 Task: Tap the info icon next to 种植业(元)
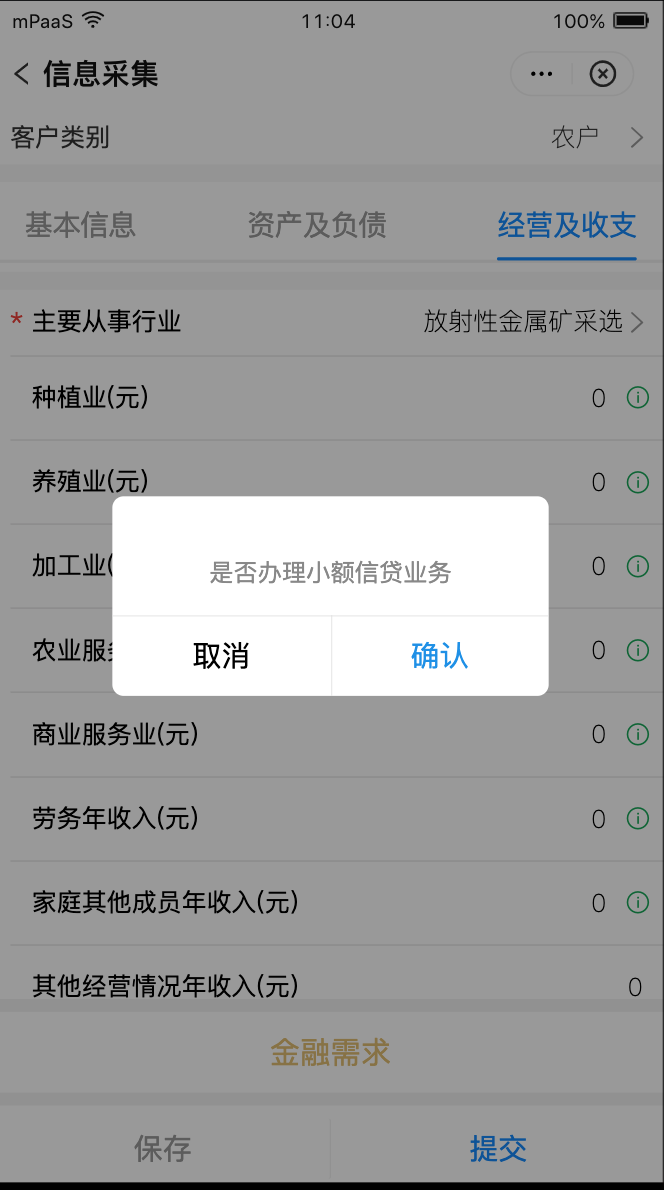click(x=637, y=397)
